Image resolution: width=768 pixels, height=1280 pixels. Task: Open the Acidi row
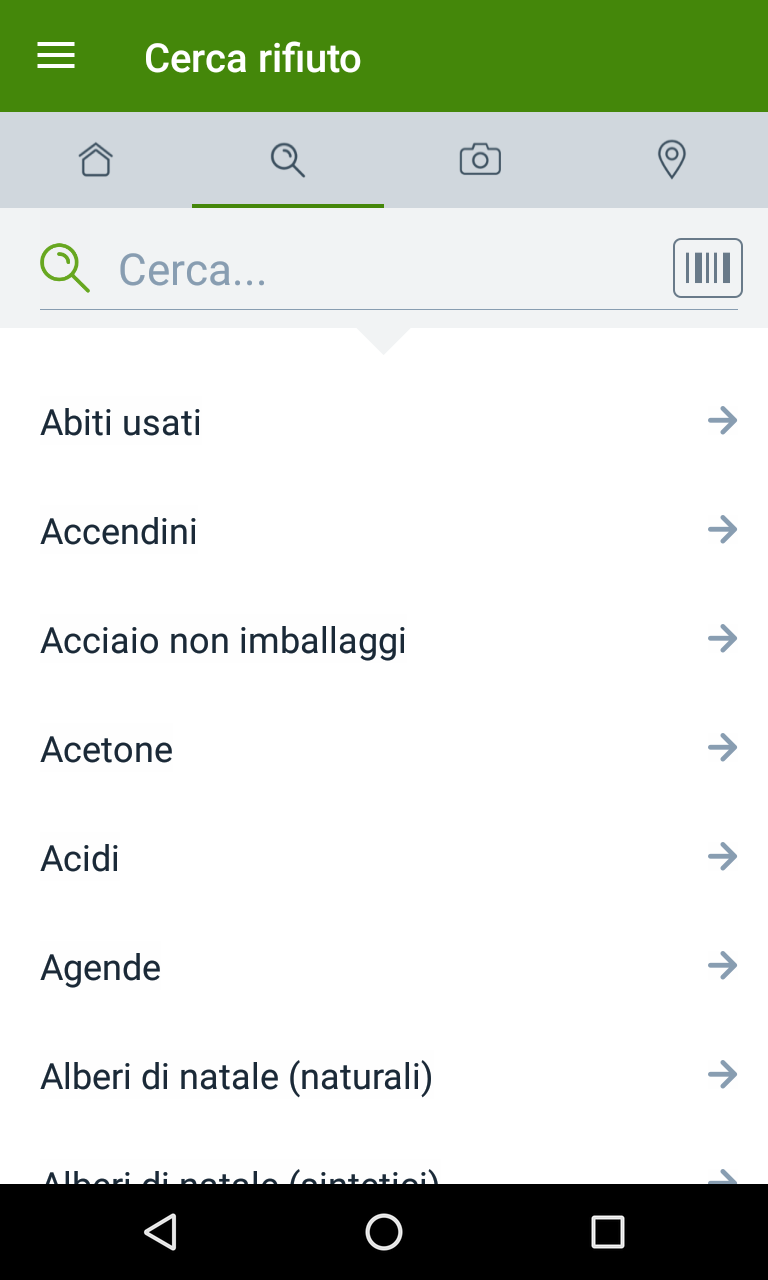click(384, 858)
